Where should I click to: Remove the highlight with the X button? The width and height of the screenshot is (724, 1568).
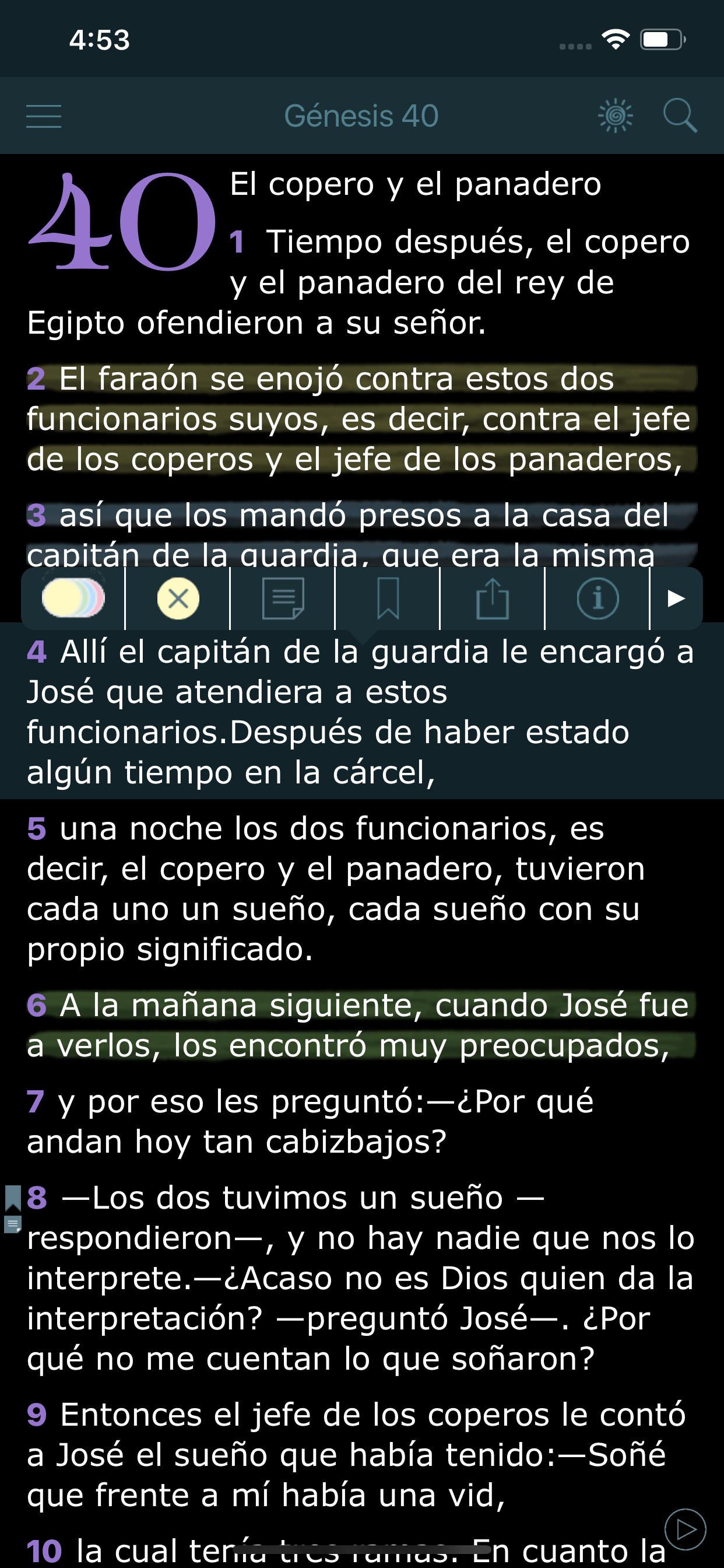pyautogui.click(x=178, y=598)
